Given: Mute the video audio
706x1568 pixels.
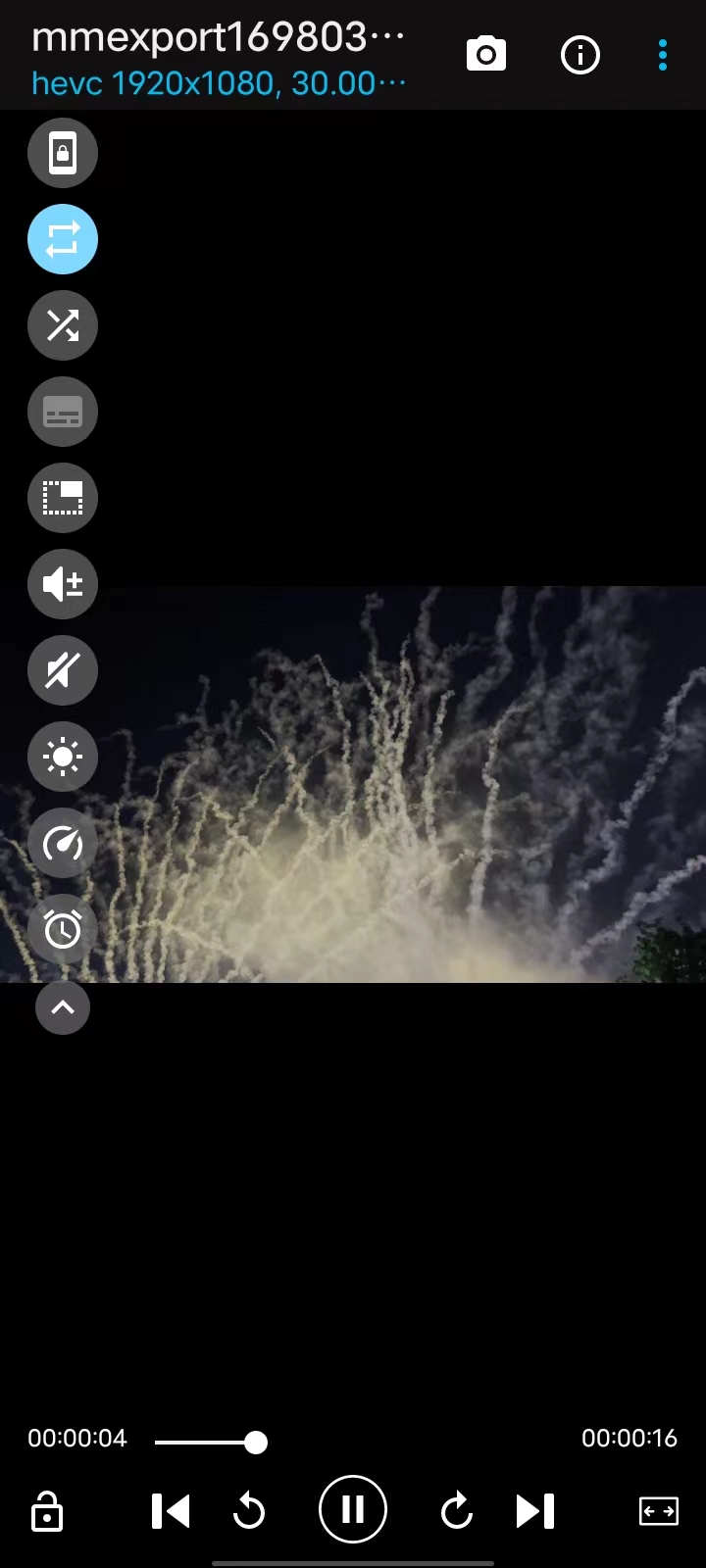Looking at the screenshot, I should 63,670.
